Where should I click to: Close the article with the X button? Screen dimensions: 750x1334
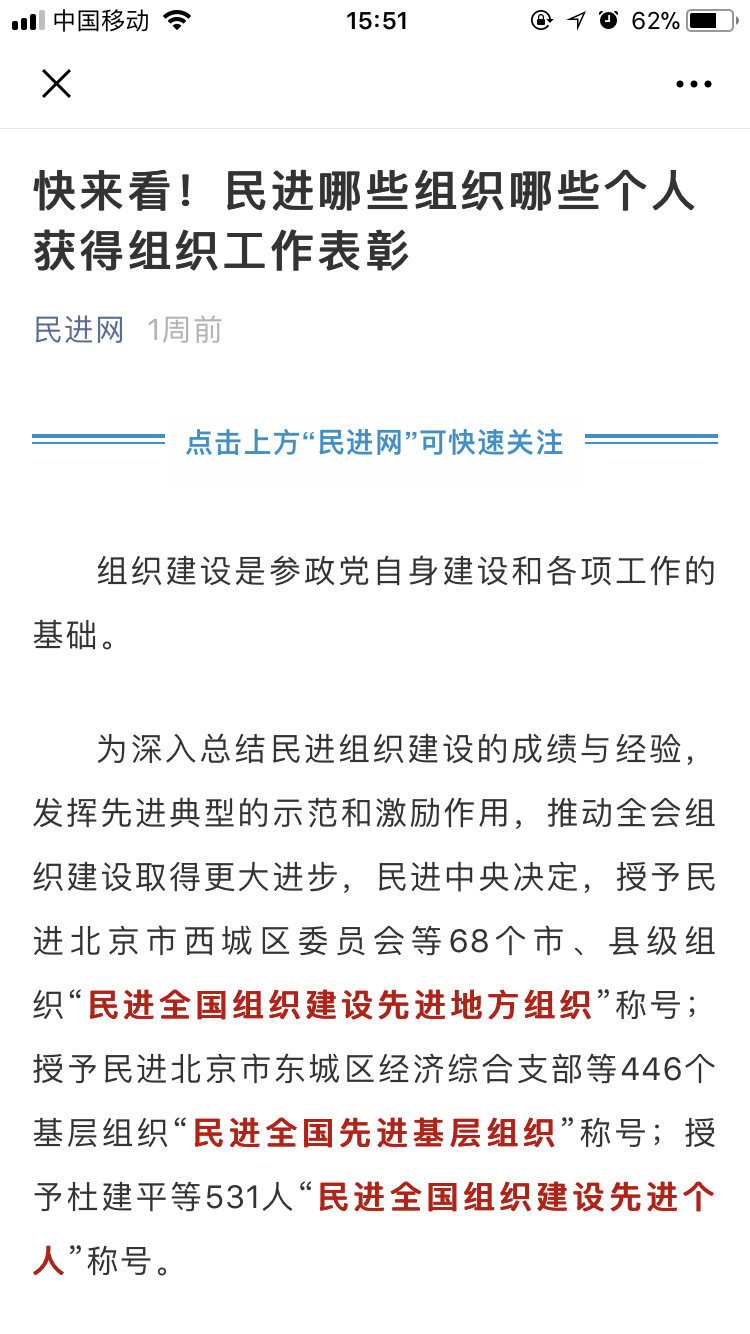(x=57, y=84)
